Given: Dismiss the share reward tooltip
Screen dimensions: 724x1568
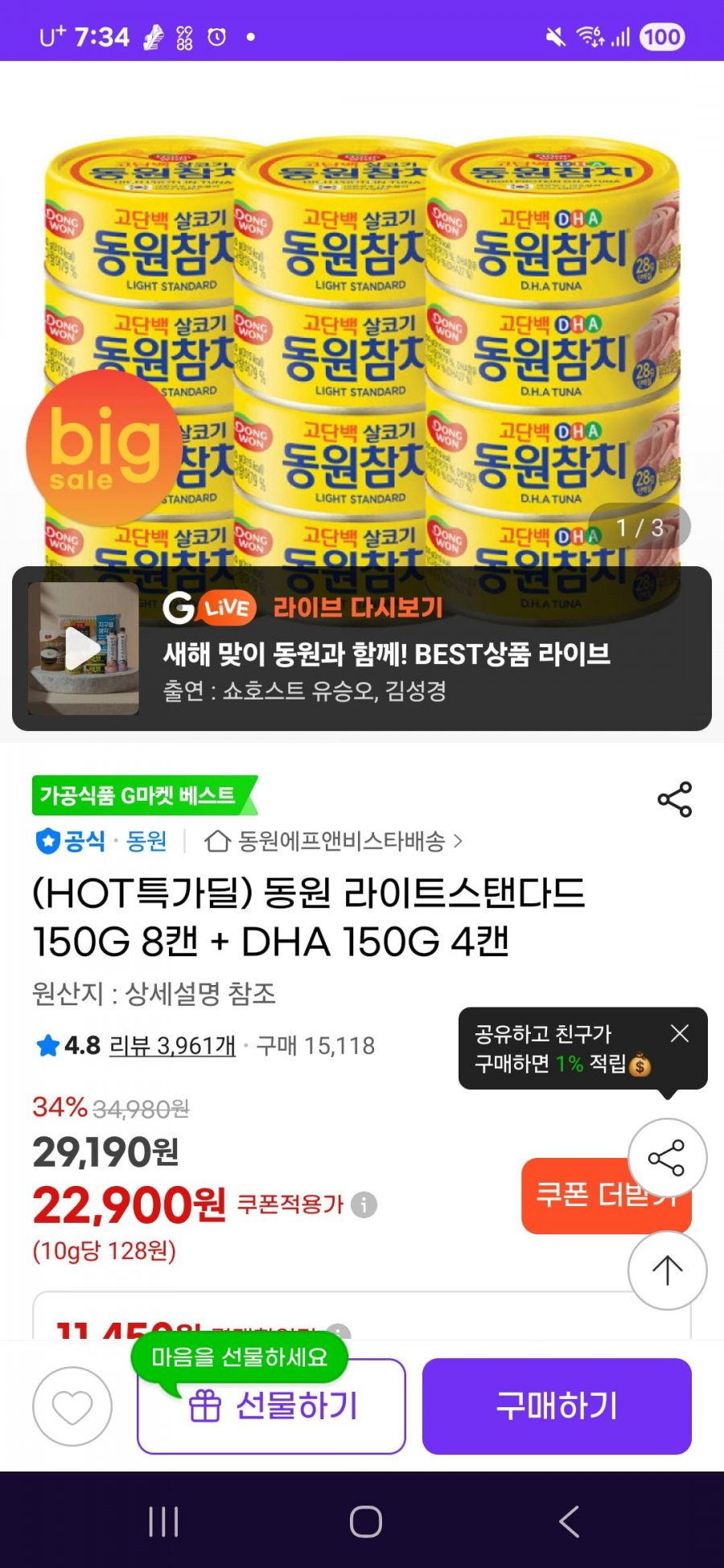Looking at the screenshot, I should click(680, 1033).
